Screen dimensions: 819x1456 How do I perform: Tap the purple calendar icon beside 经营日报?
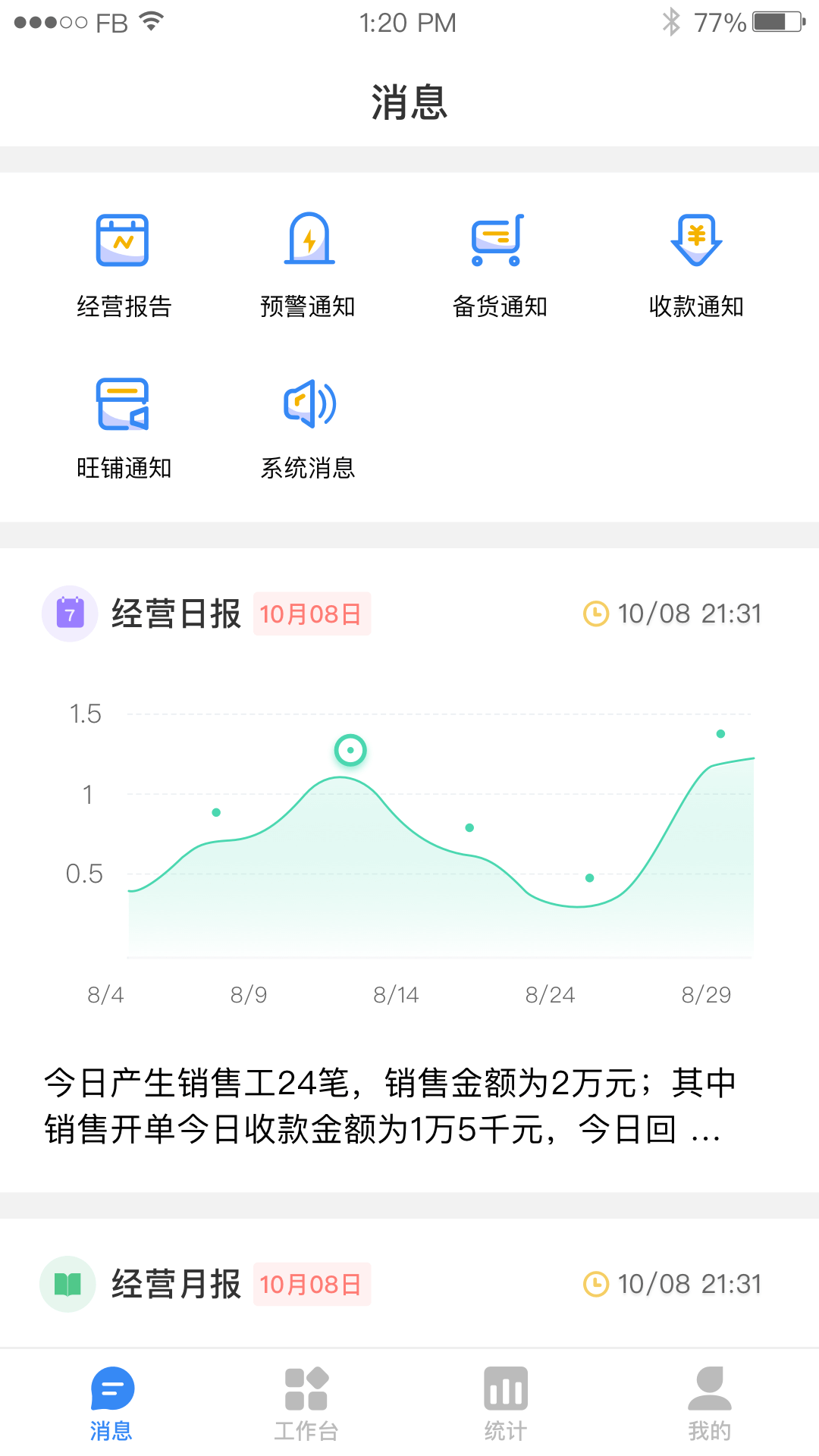[x=69, y=614]
